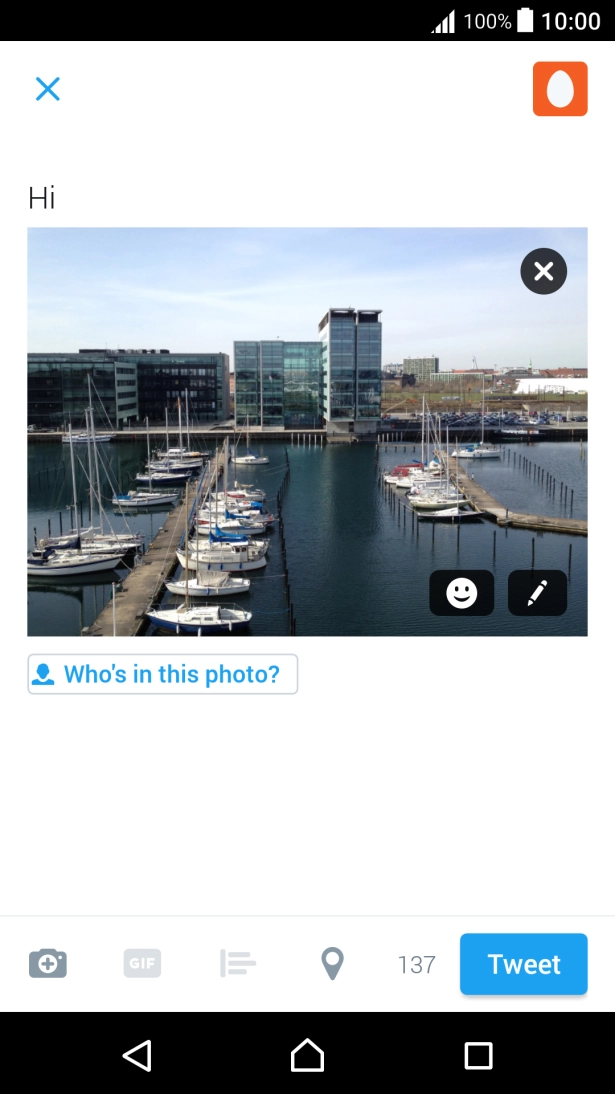Remove the attached marina photo
This screenshot has height=1094, width=615.
(543, 271)
